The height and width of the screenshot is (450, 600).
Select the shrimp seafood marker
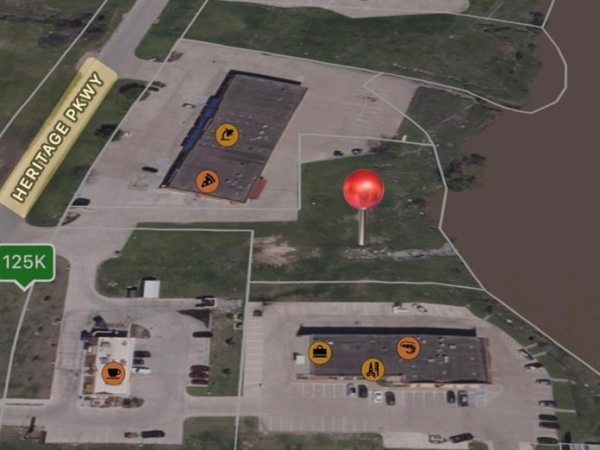pyautogui.click(x=409, y=348)
